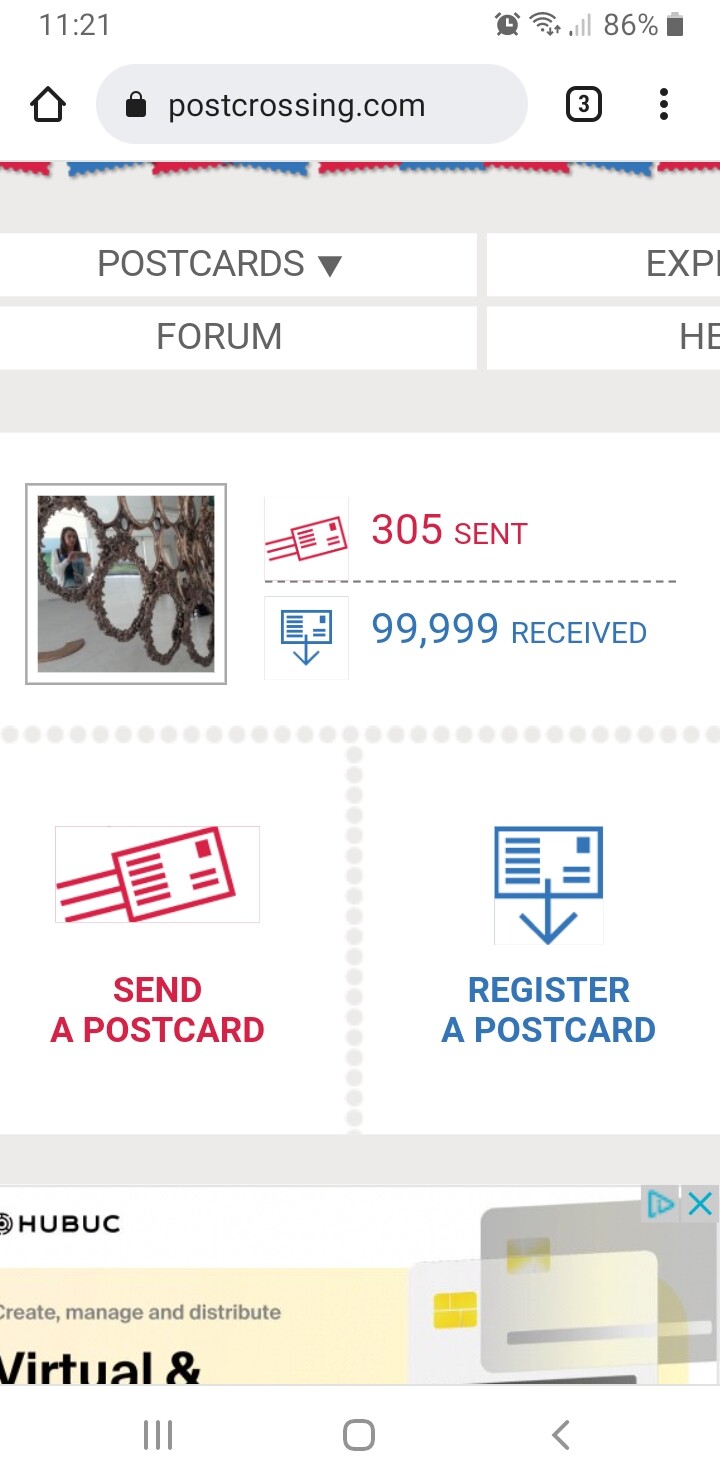Viewport: 720px width, 1480px height.
Task: View the 99,999 received postcards
Action: tap(509, 630)
